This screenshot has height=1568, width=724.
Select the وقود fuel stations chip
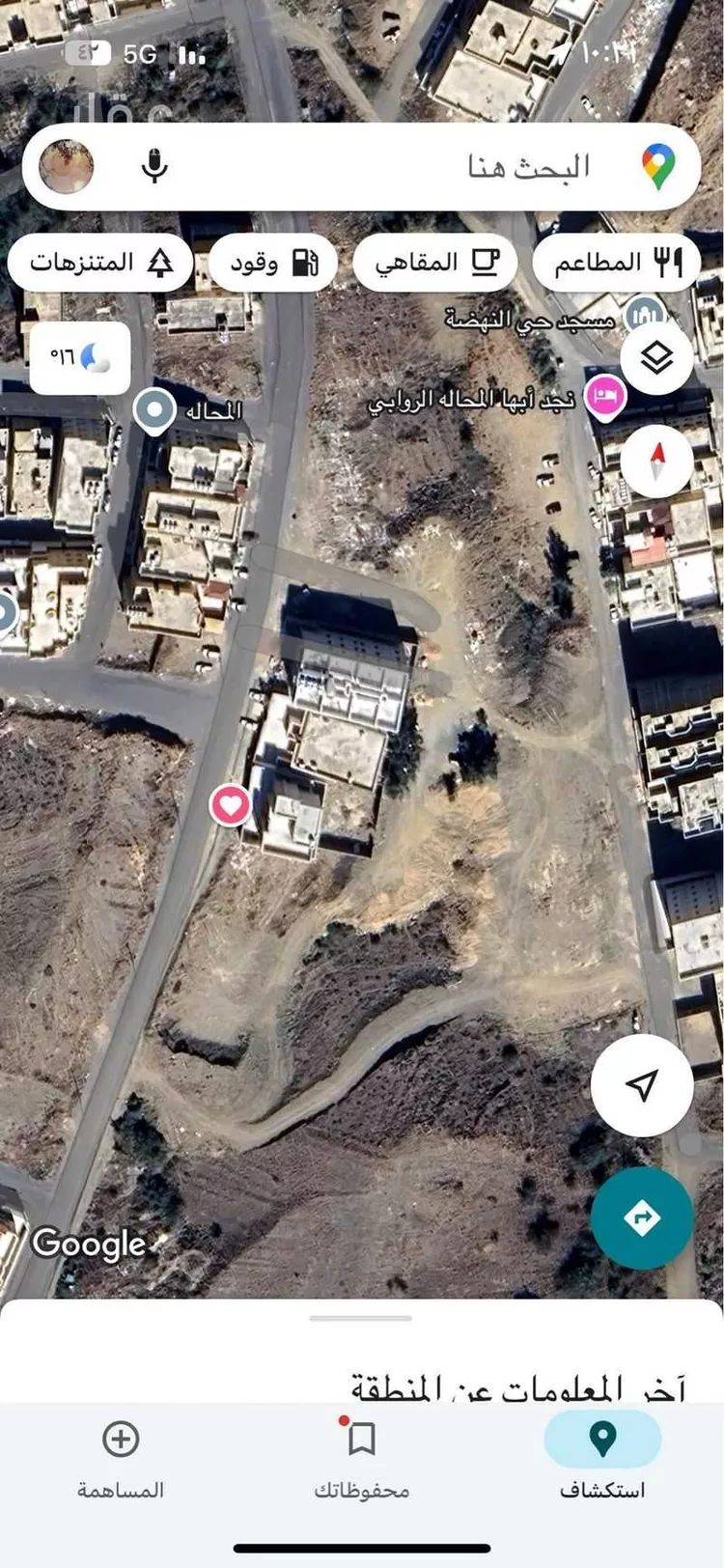(273, 262)
